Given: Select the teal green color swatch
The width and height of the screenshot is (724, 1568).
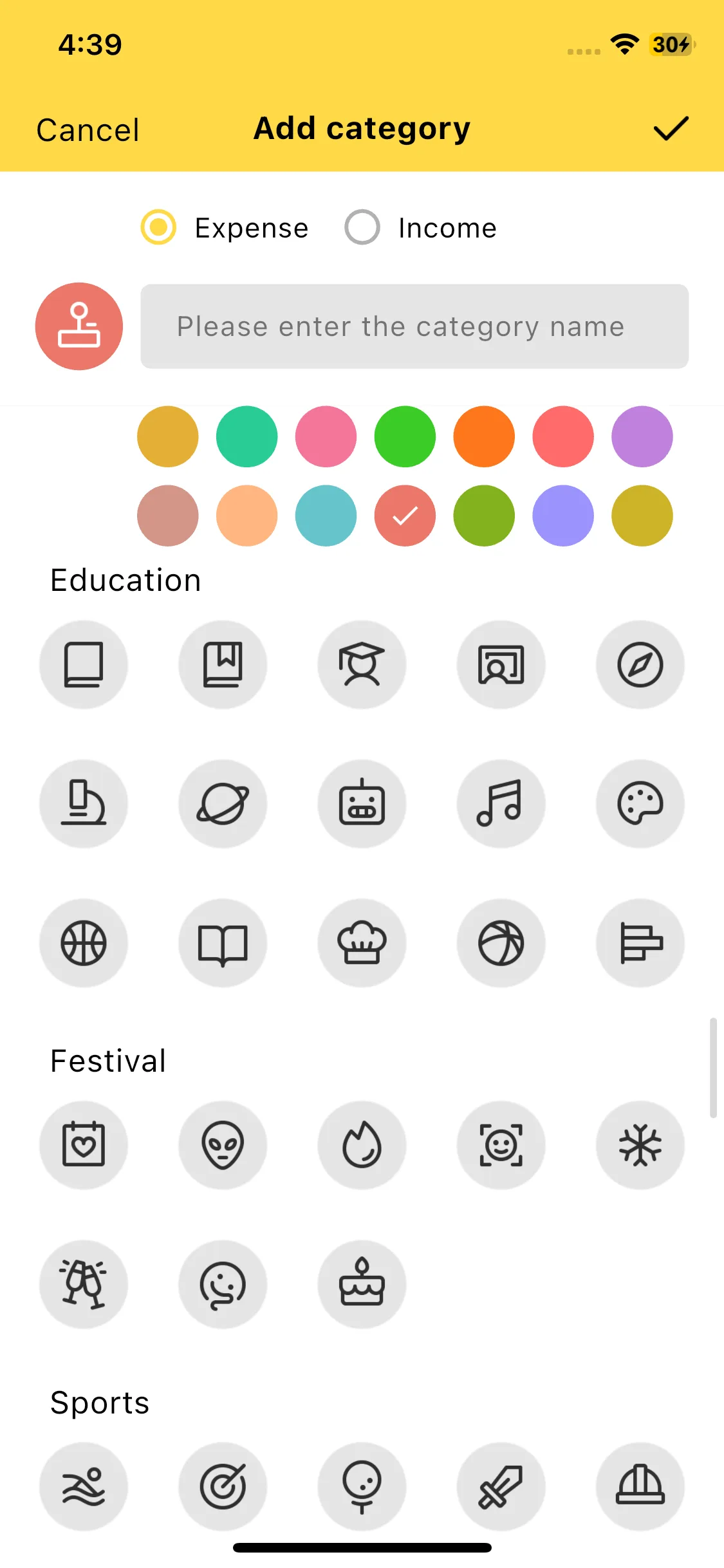Looking at the screenshot, I should (x=246, y=436).
